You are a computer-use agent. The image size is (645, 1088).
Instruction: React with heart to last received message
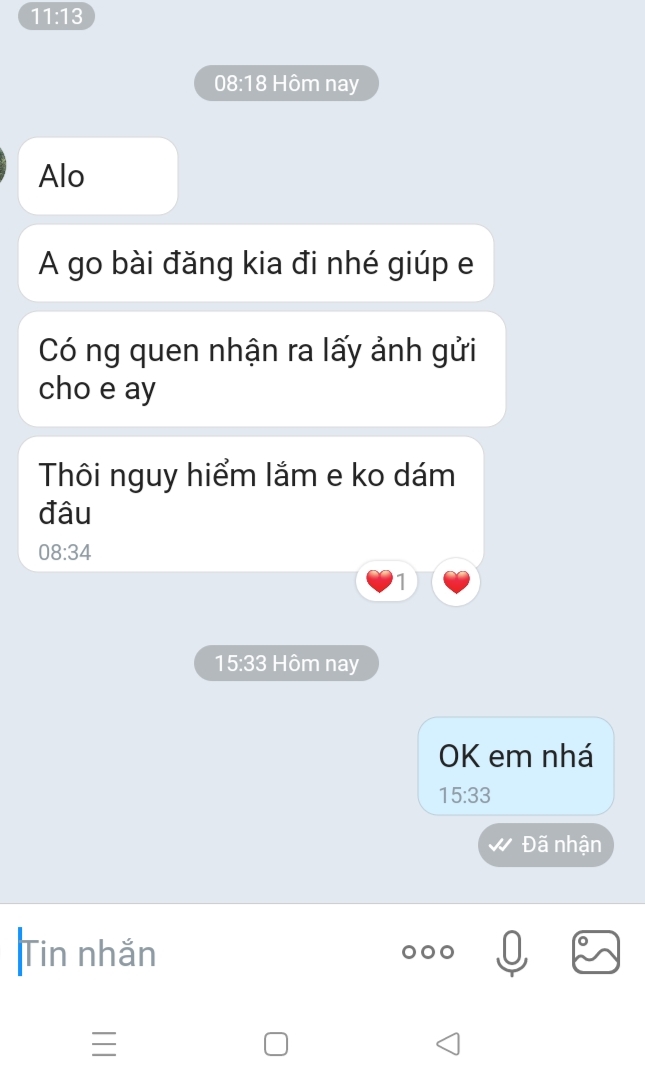point(456,581)
